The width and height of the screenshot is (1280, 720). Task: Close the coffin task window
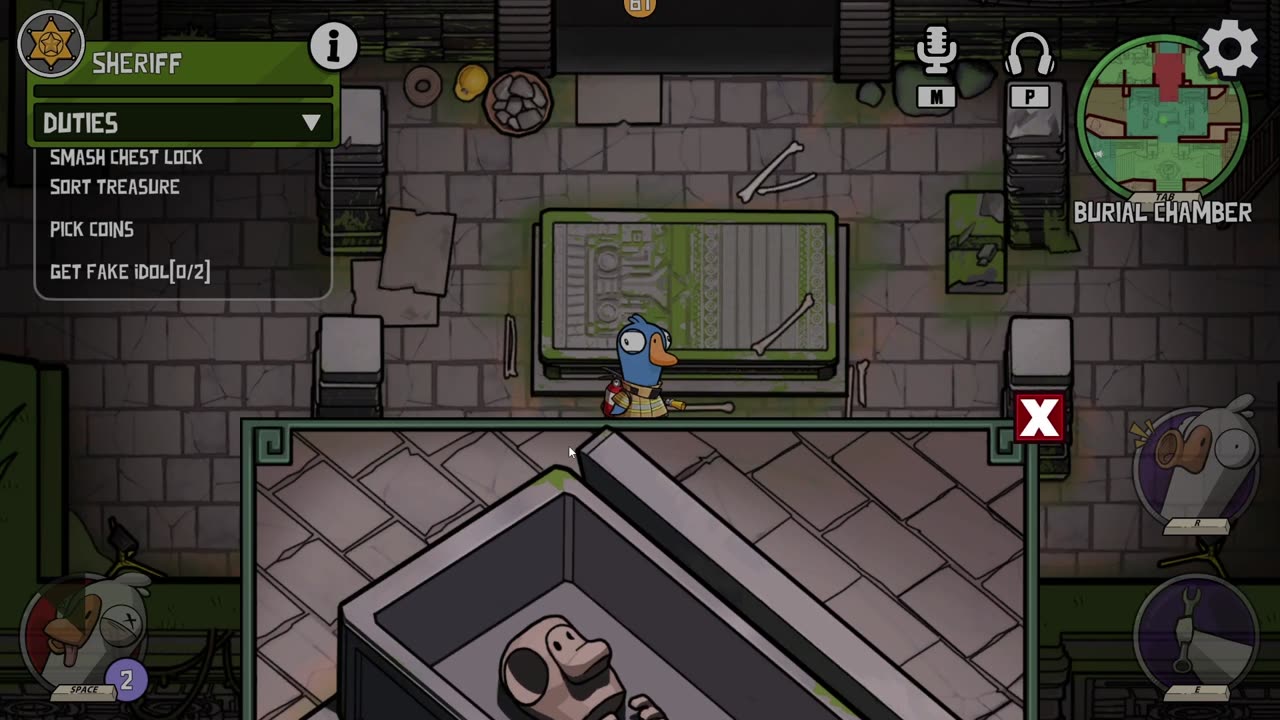point(1039,418)
